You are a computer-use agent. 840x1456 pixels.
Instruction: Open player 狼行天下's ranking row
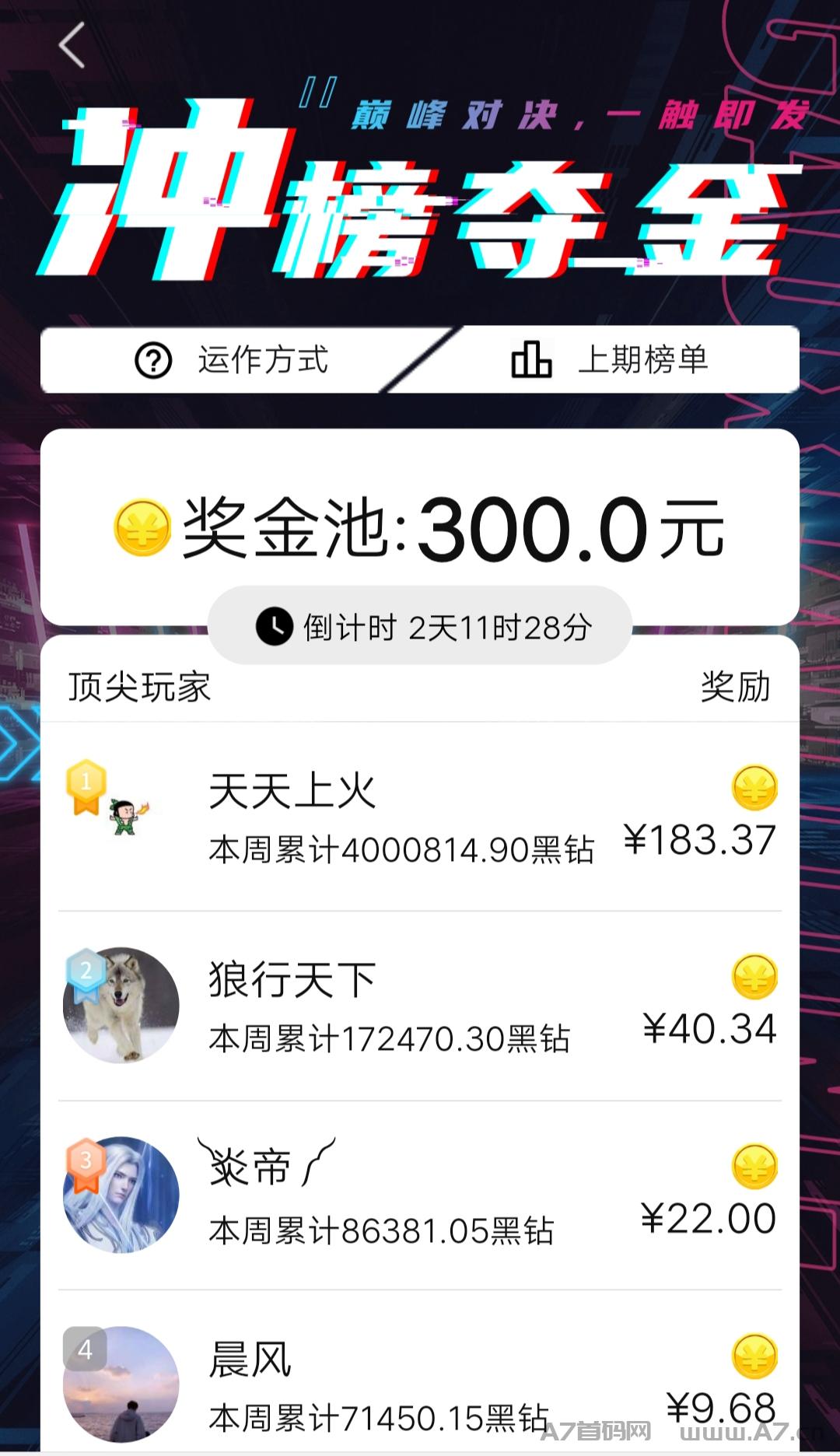point(420,1006)
